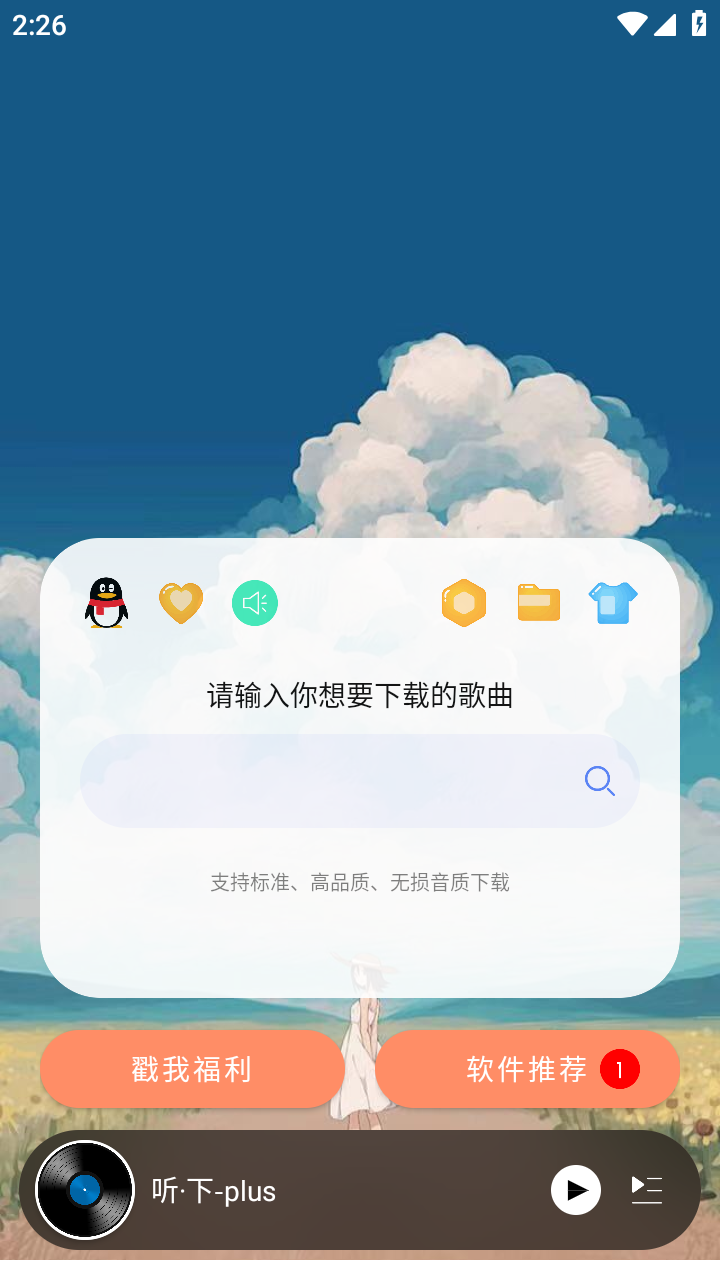Open the golden heart favorites icon
720x1280 pixels.
[x=181, y=603]
